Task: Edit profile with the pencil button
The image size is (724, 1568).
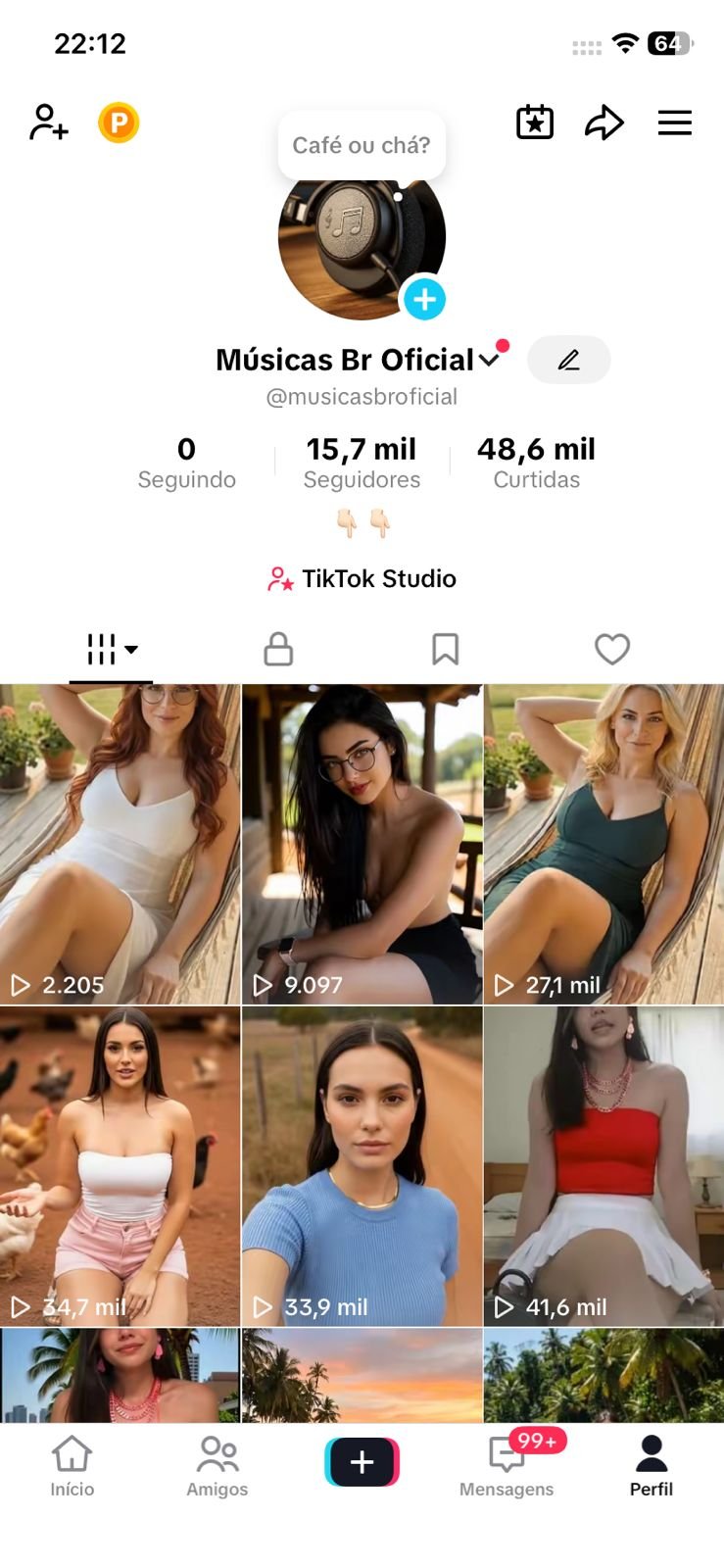Action: (568, 360)
